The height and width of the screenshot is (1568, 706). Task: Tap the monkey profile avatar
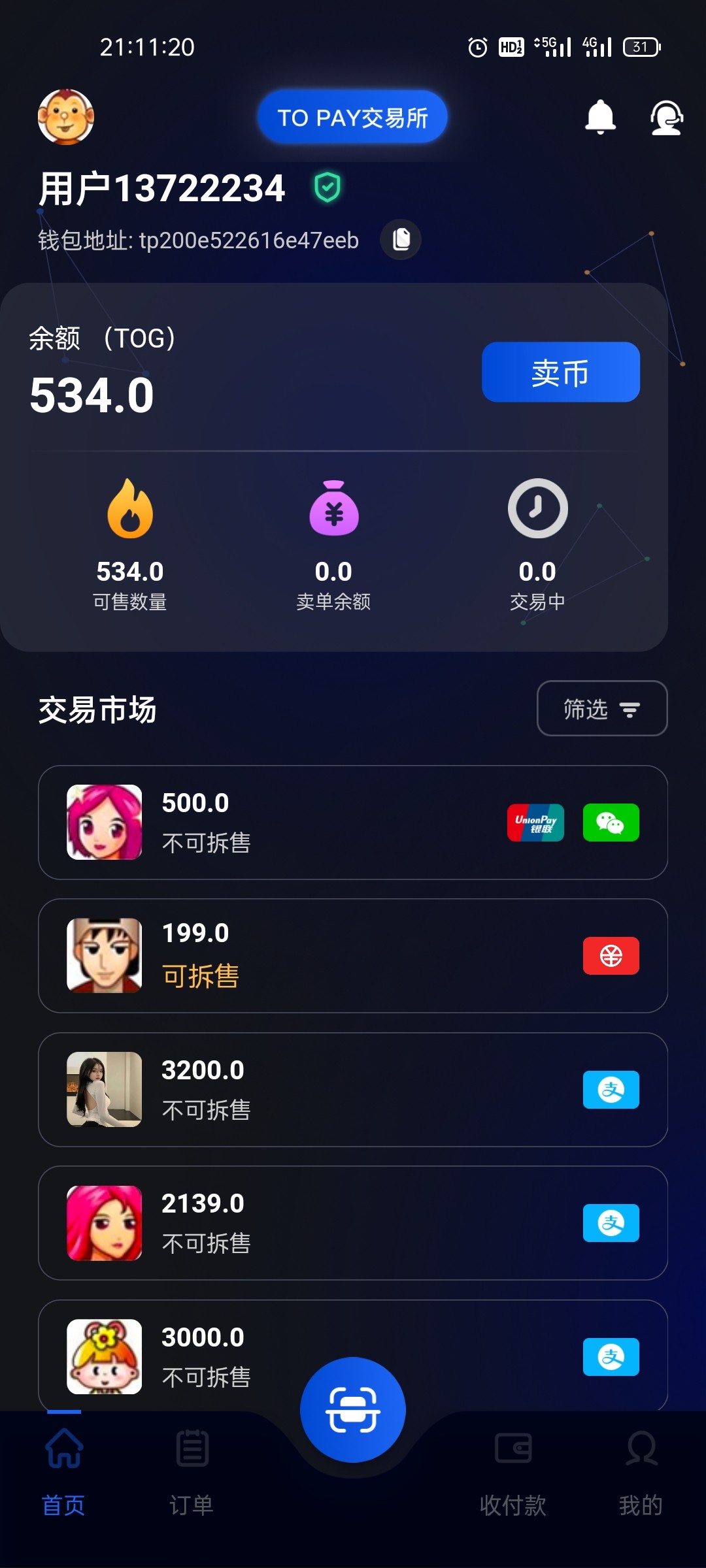[66, 117]
